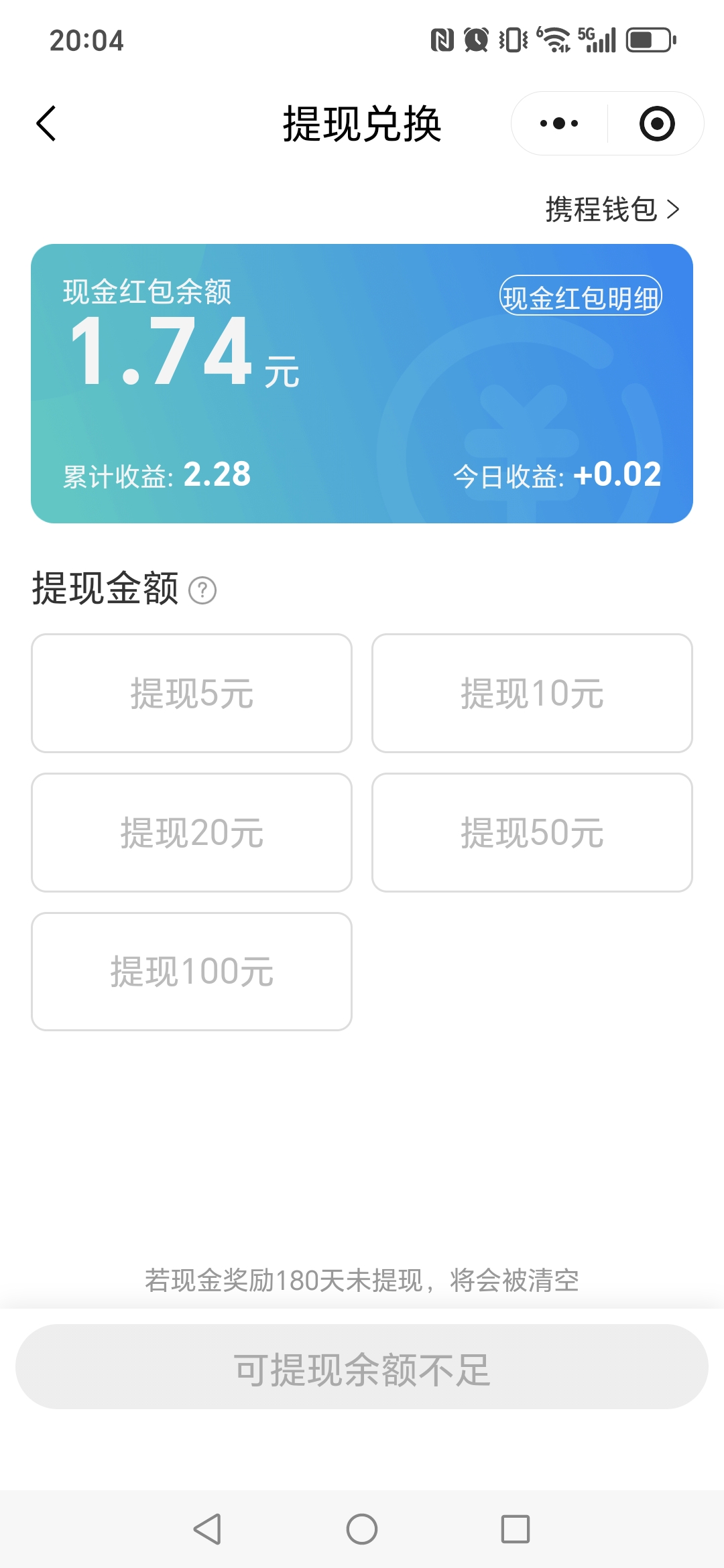Image resolution: width=724 pixels, height=1568 pixels.
Task: Open 携程钱包 link
Action: tap(611, 210)
